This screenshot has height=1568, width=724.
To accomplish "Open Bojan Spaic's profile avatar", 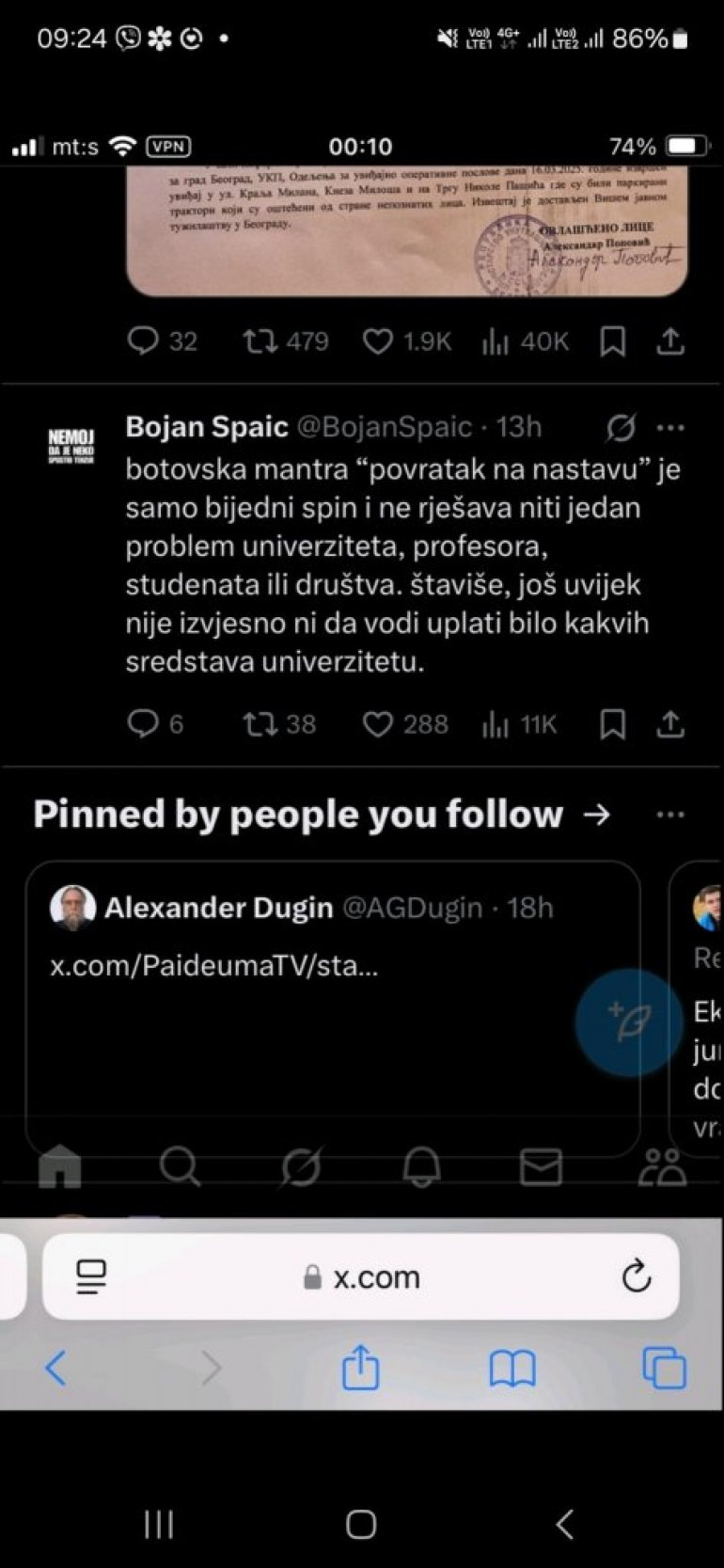I will (71, 446).
